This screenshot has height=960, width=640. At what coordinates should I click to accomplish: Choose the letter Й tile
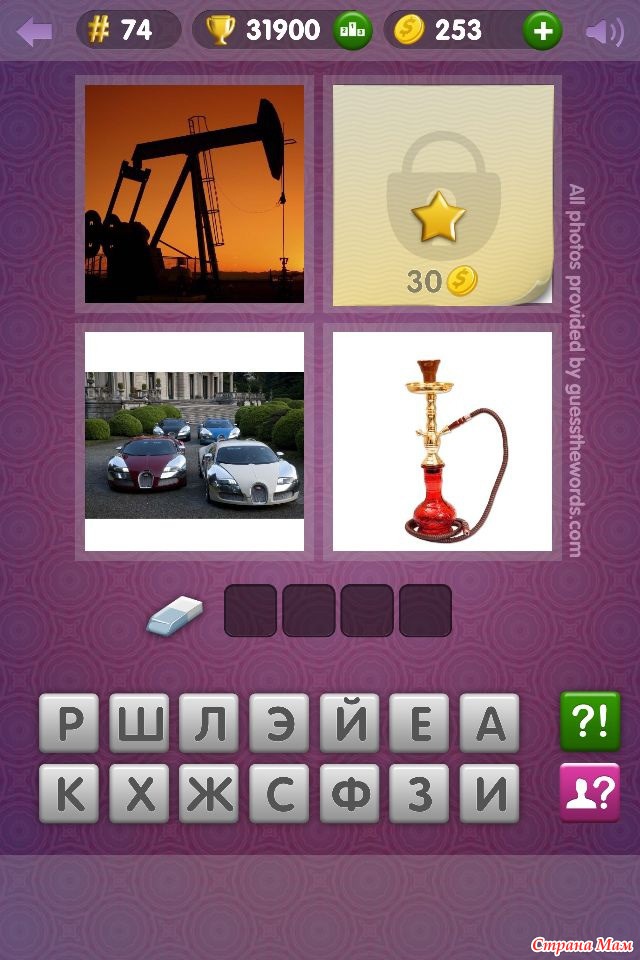349,723
